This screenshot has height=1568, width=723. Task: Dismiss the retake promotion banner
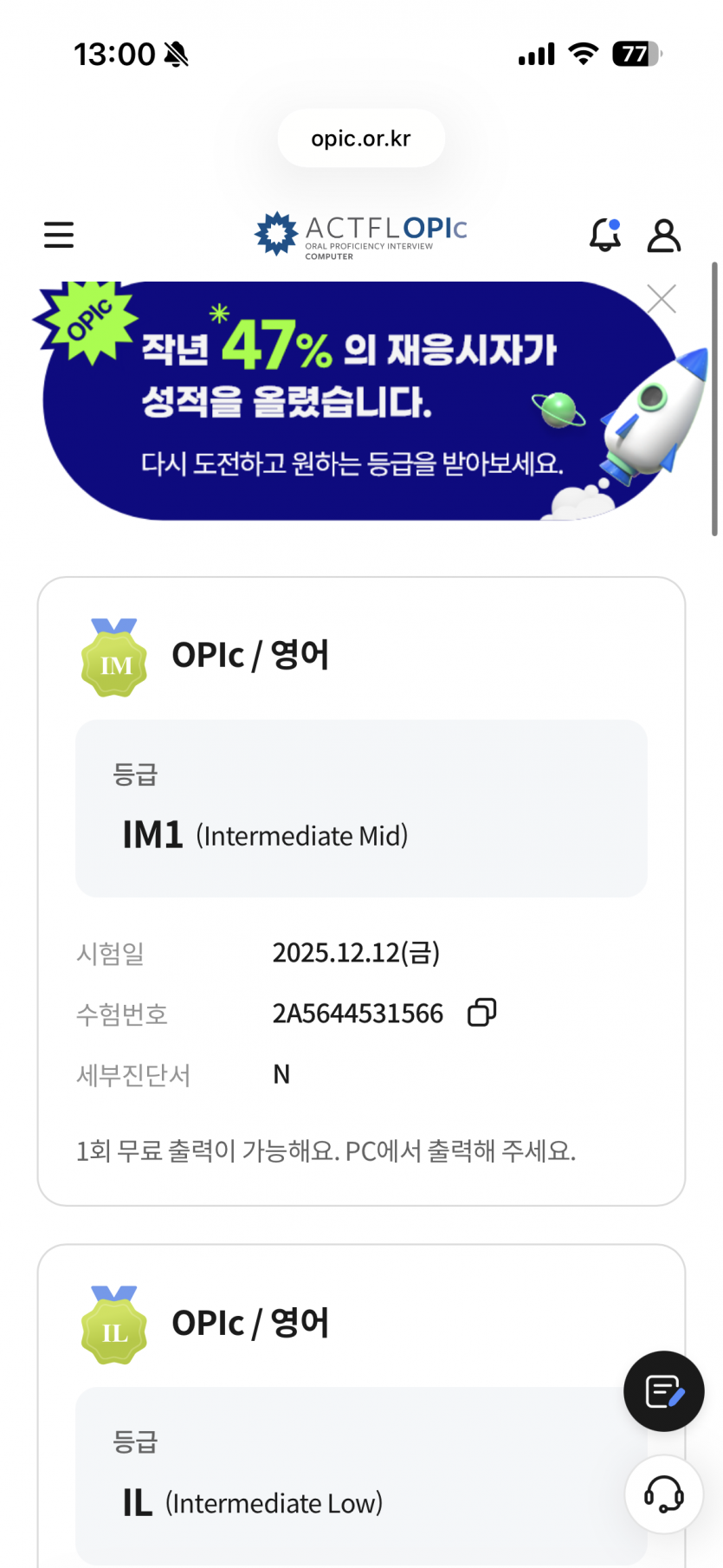coord(662,299)
